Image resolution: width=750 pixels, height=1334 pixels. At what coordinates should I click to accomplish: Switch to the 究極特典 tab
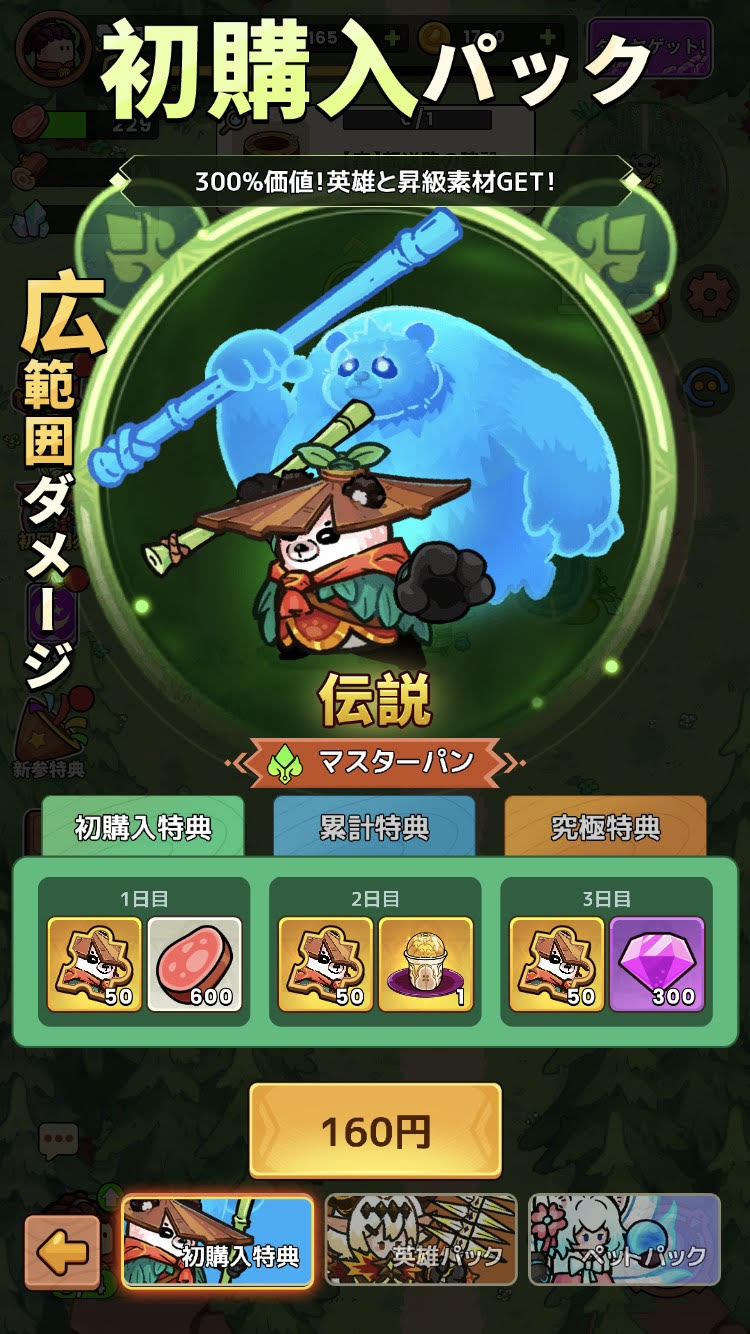pos(605,827)
